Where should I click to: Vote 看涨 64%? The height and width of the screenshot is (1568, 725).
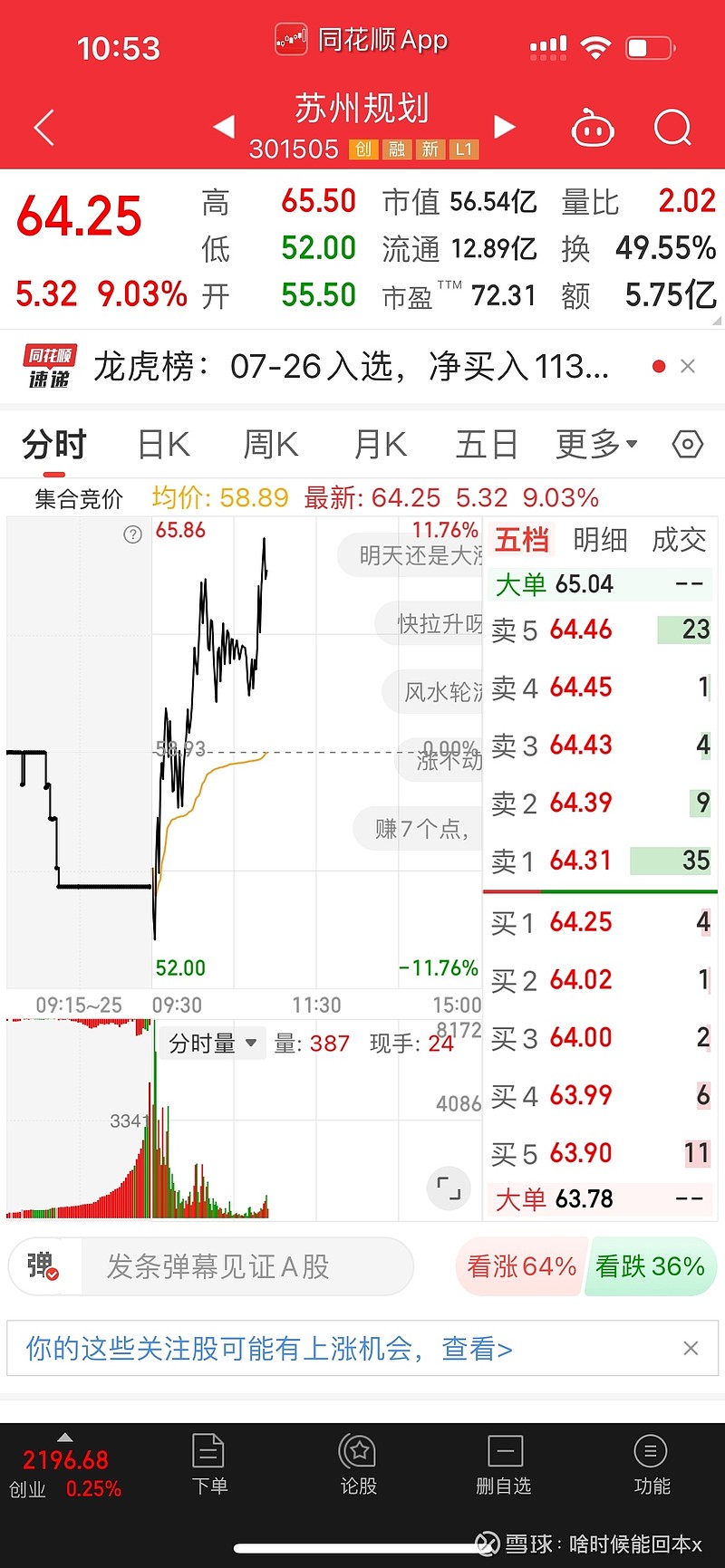click(520, 1266)
